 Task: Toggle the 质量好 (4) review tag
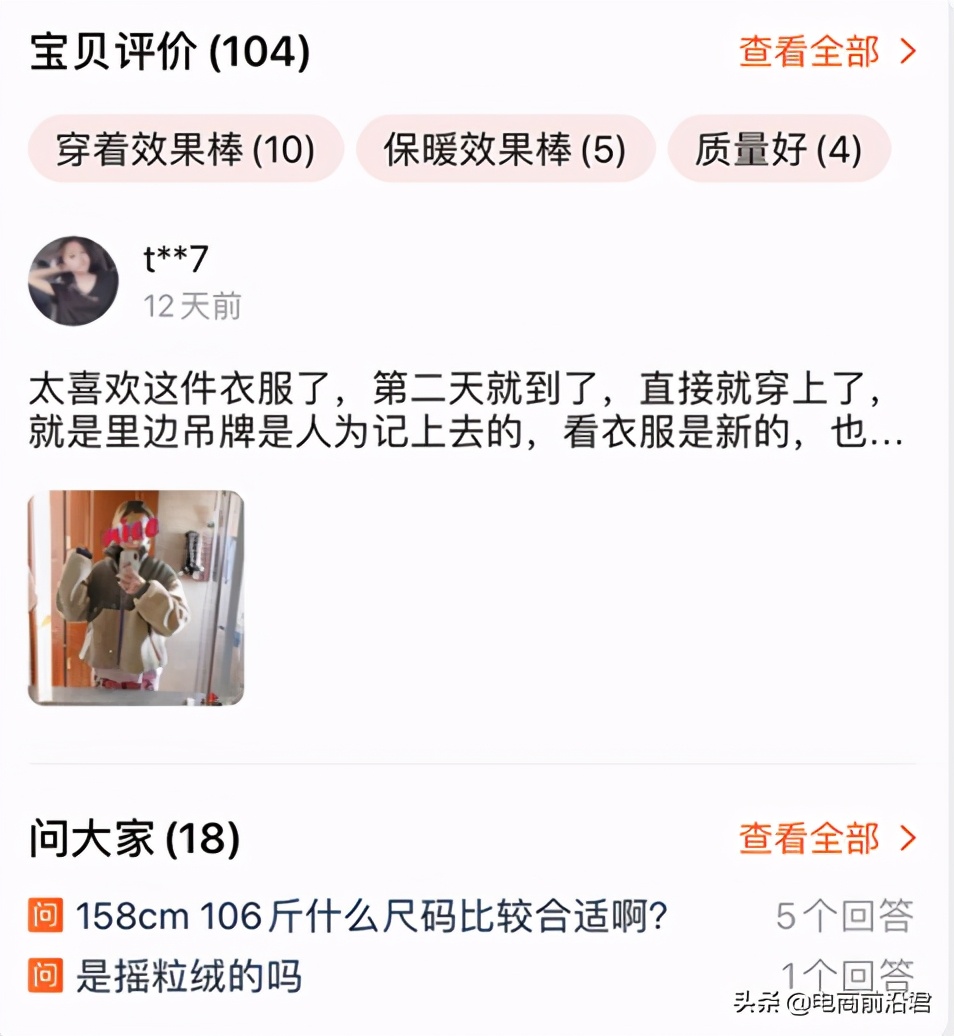pyautogui.click(x=781, y=148)
